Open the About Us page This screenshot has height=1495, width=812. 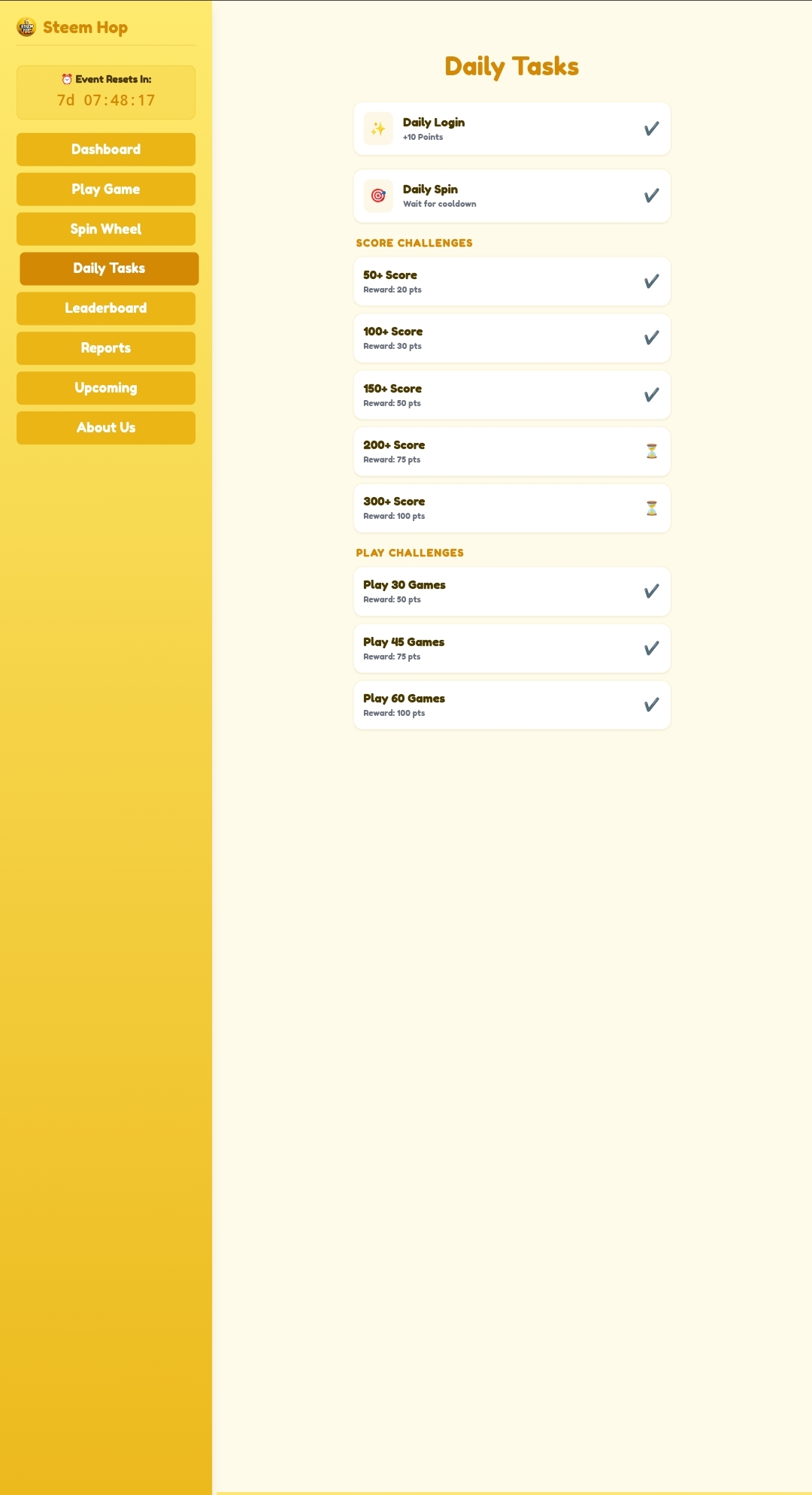(106, 428)
